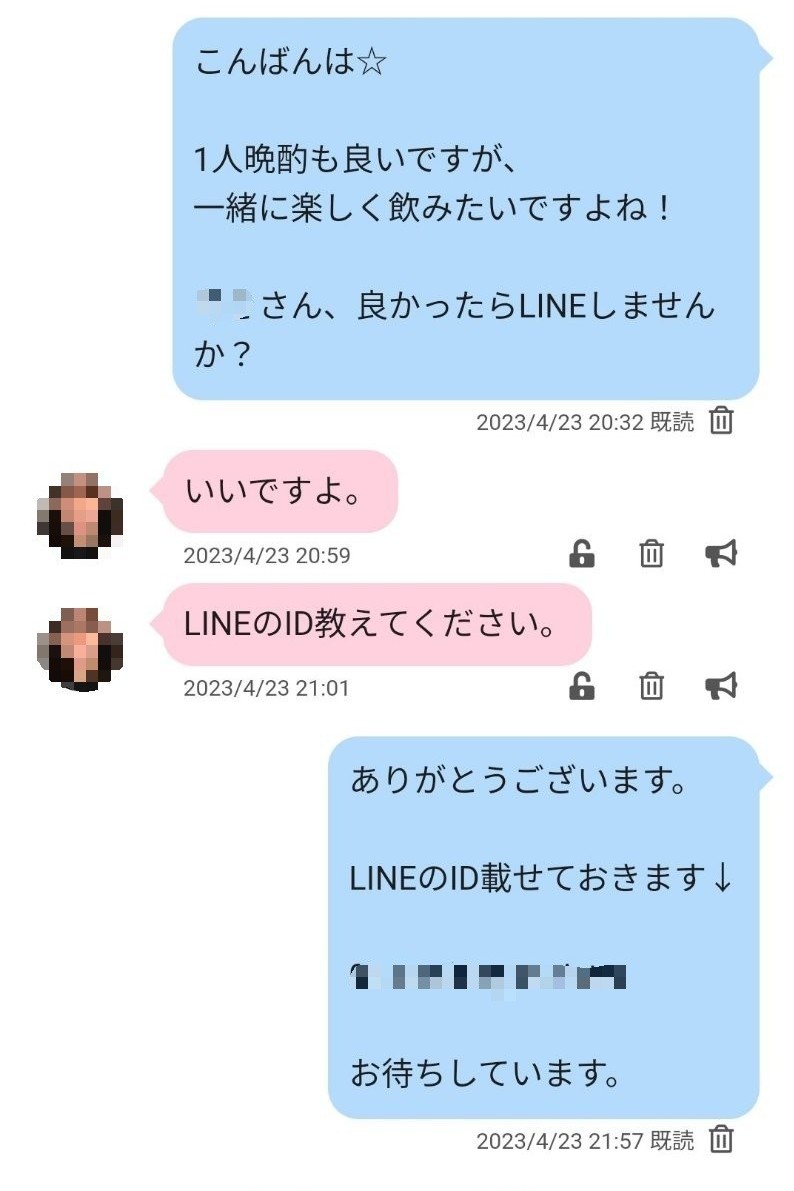Delete the greeting message sent at 20:32
This screenshot has height=1191, width=794.
723,422
